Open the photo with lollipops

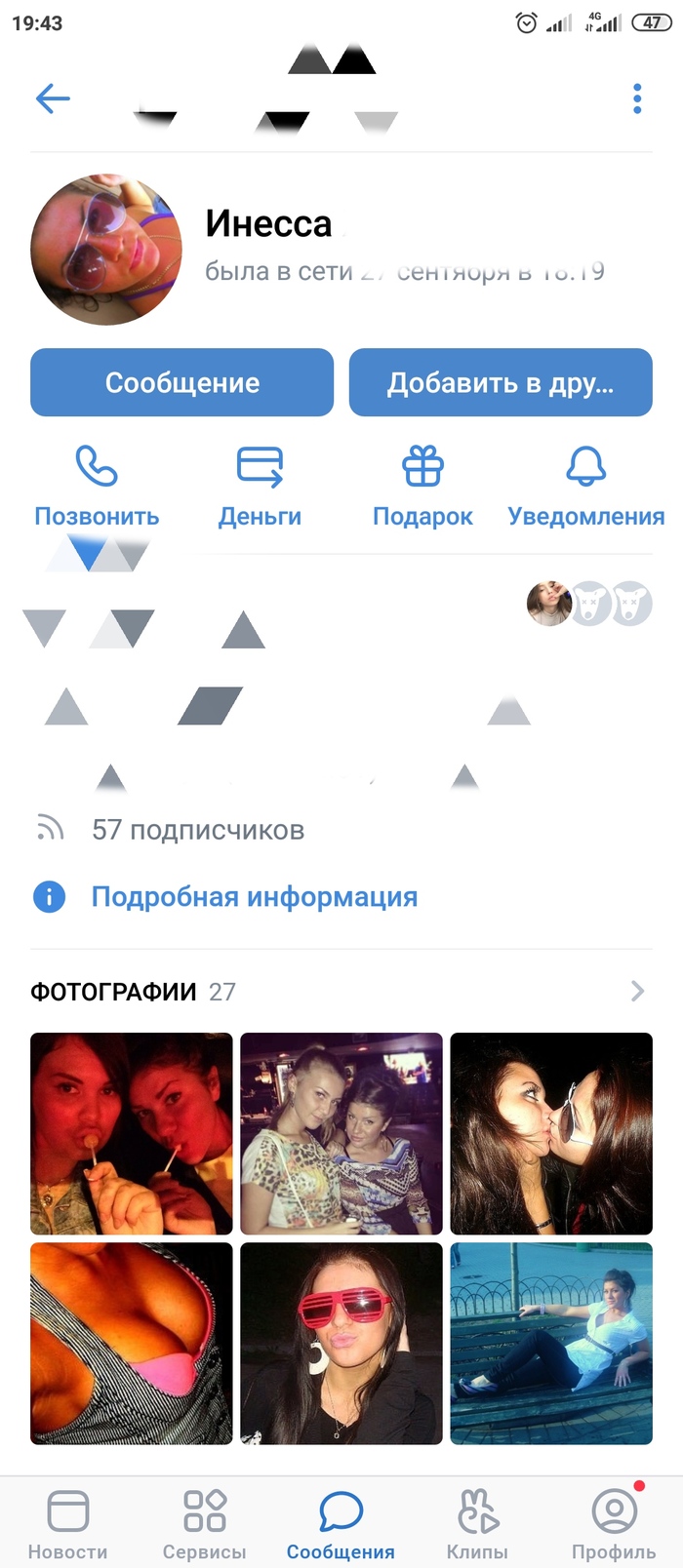[132, 1133]
